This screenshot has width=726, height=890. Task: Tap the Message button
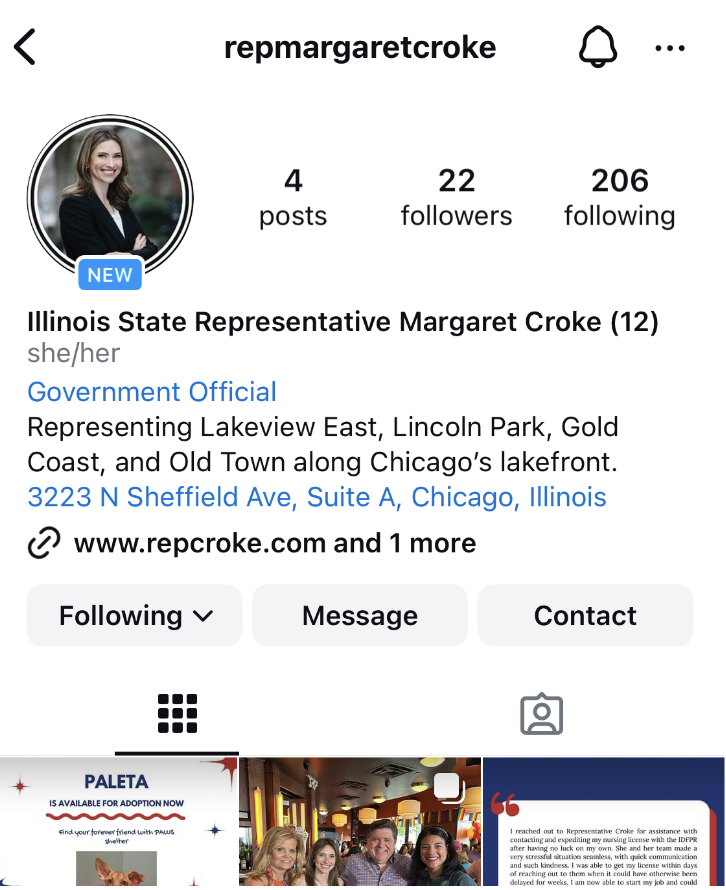[360, 615]
